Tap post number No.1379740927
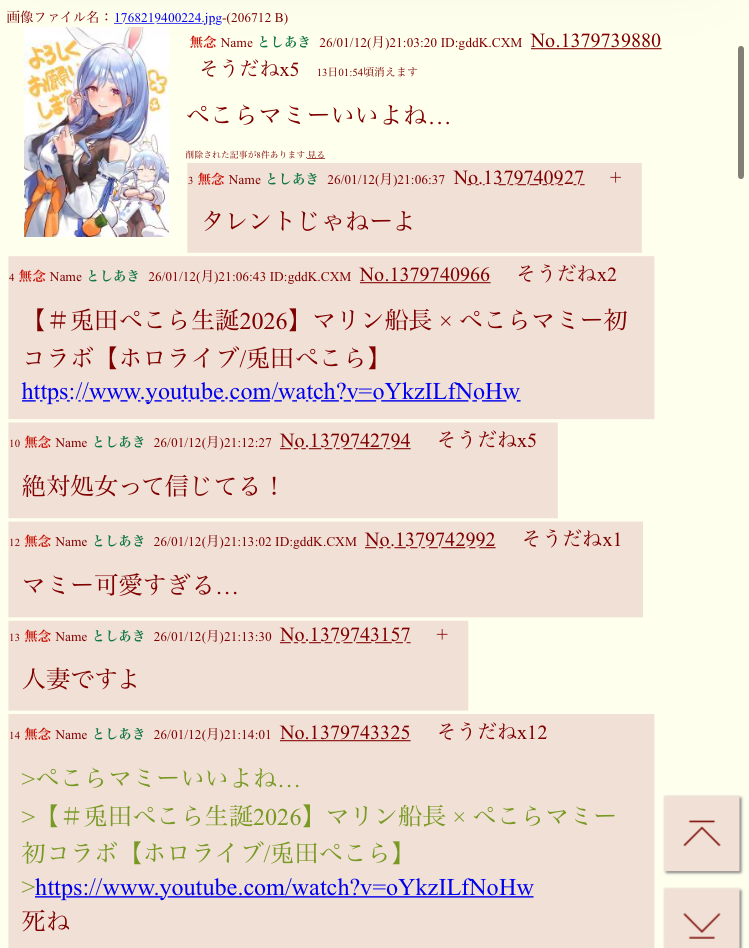749x948 pixels. (x=518, y=178)
